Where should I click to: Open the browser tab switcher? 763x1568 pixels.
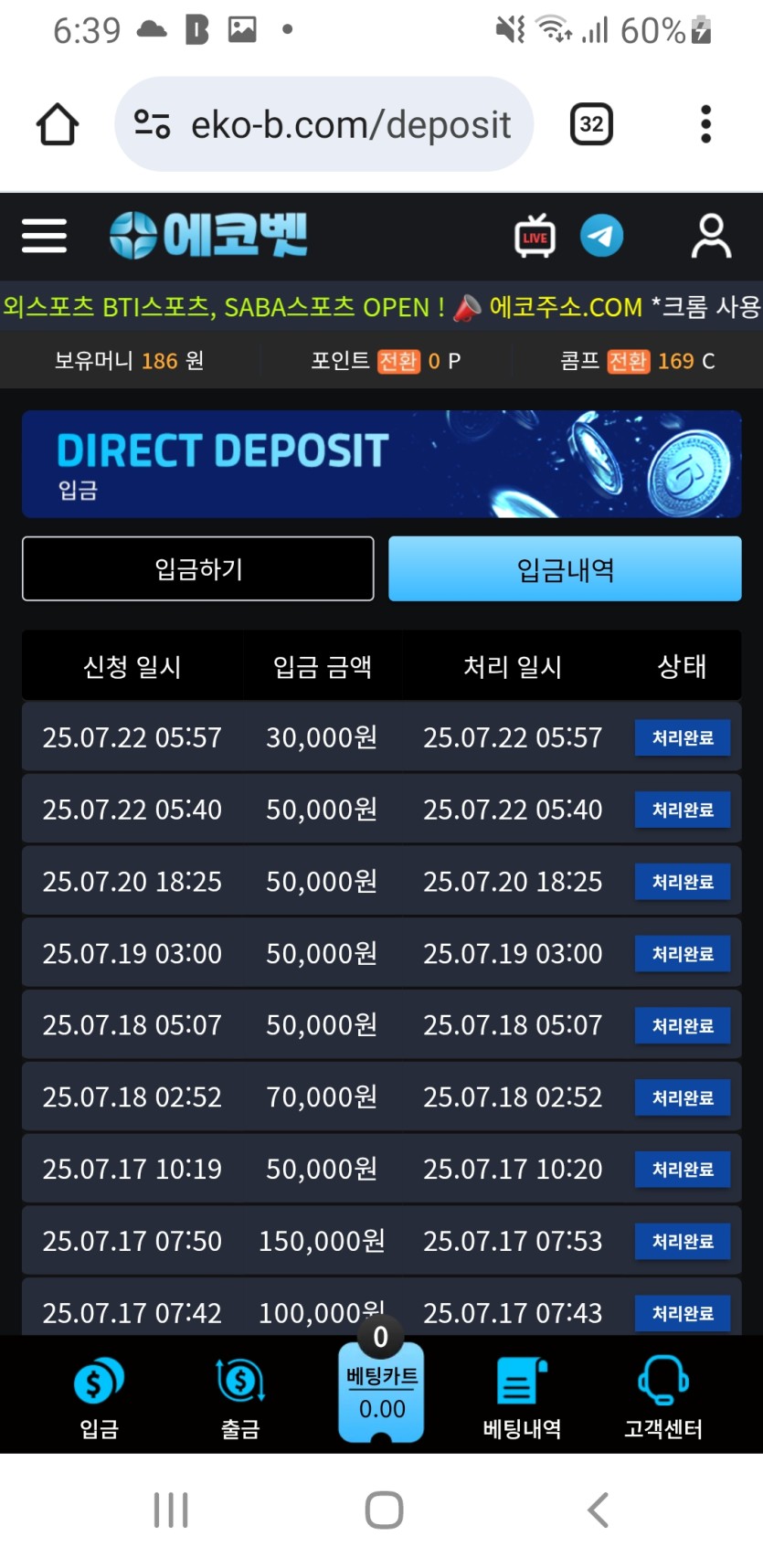pos(591,124)
